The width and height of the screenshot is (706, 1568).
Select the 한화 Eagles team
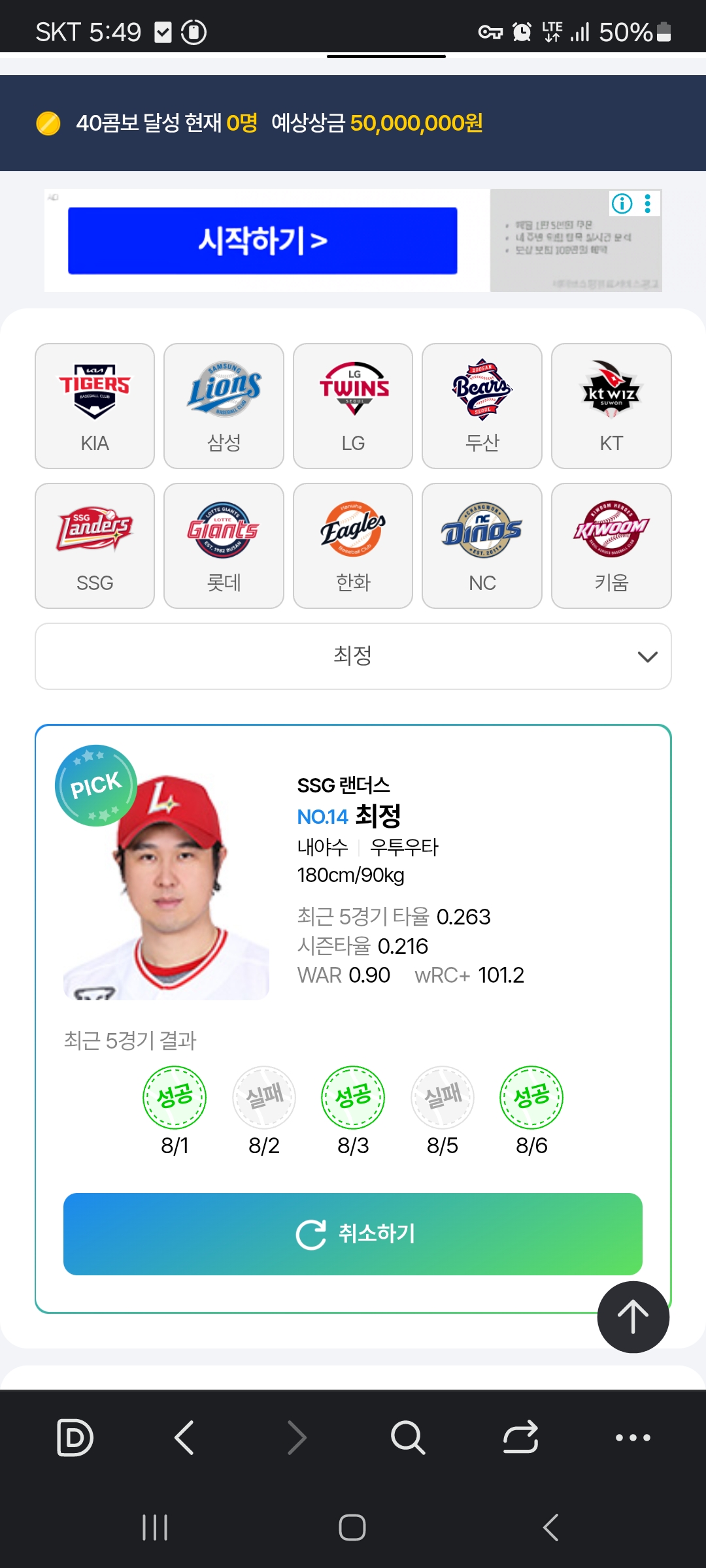[x=353, y=546]
